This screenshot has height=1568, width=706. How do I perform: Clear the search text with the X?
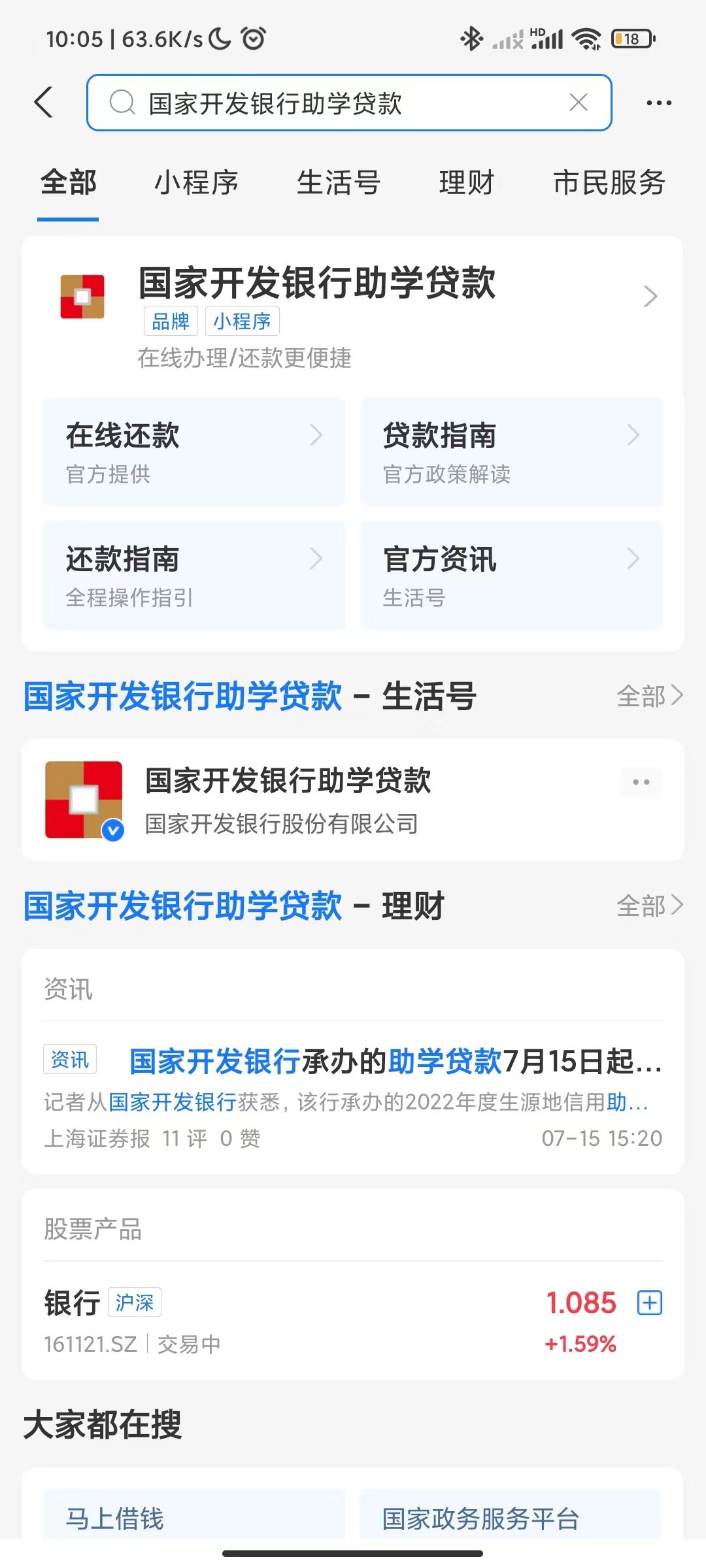tap(579, 103)
